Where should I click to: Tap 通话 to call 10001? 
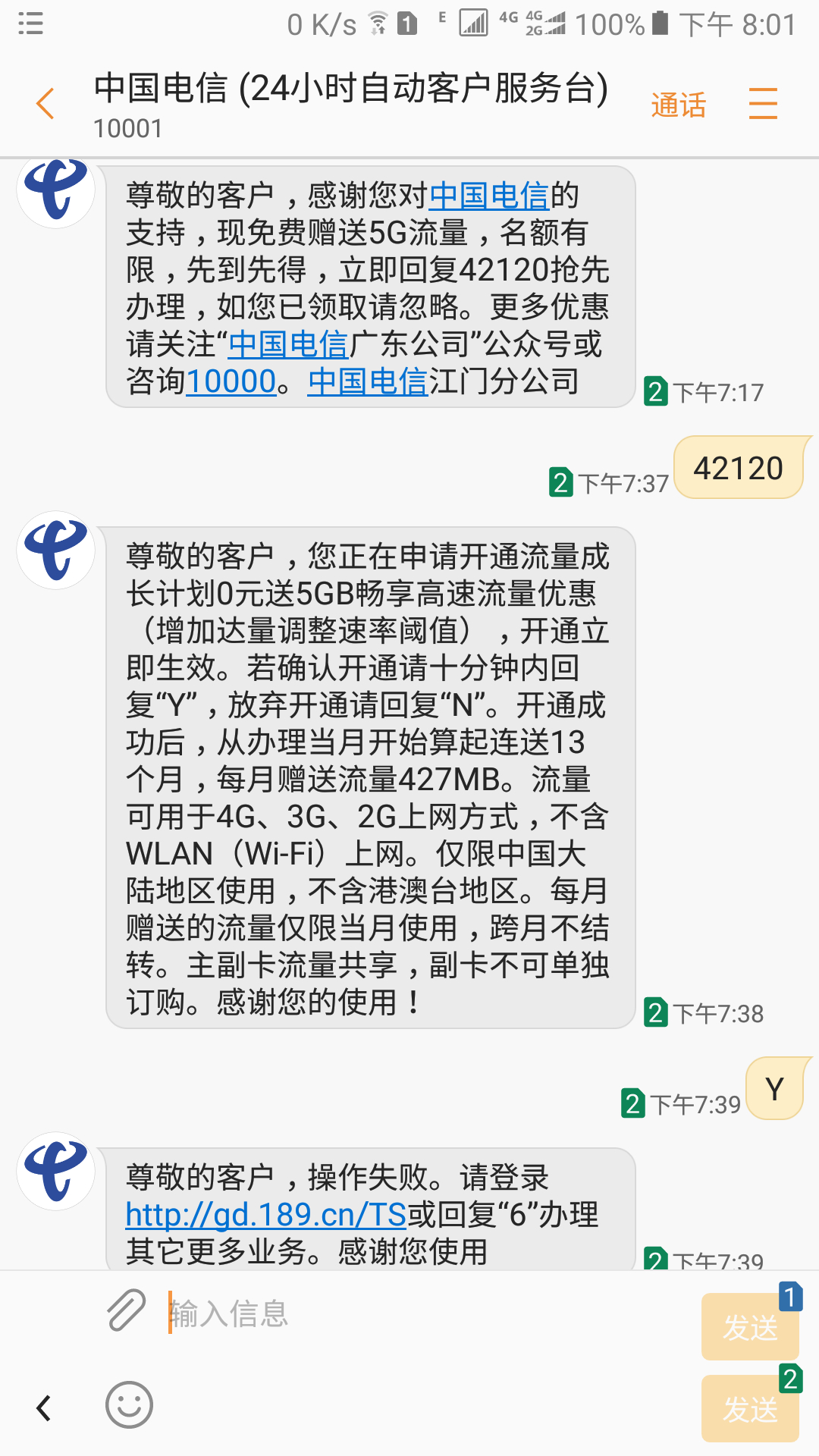[x=678, y=105]
